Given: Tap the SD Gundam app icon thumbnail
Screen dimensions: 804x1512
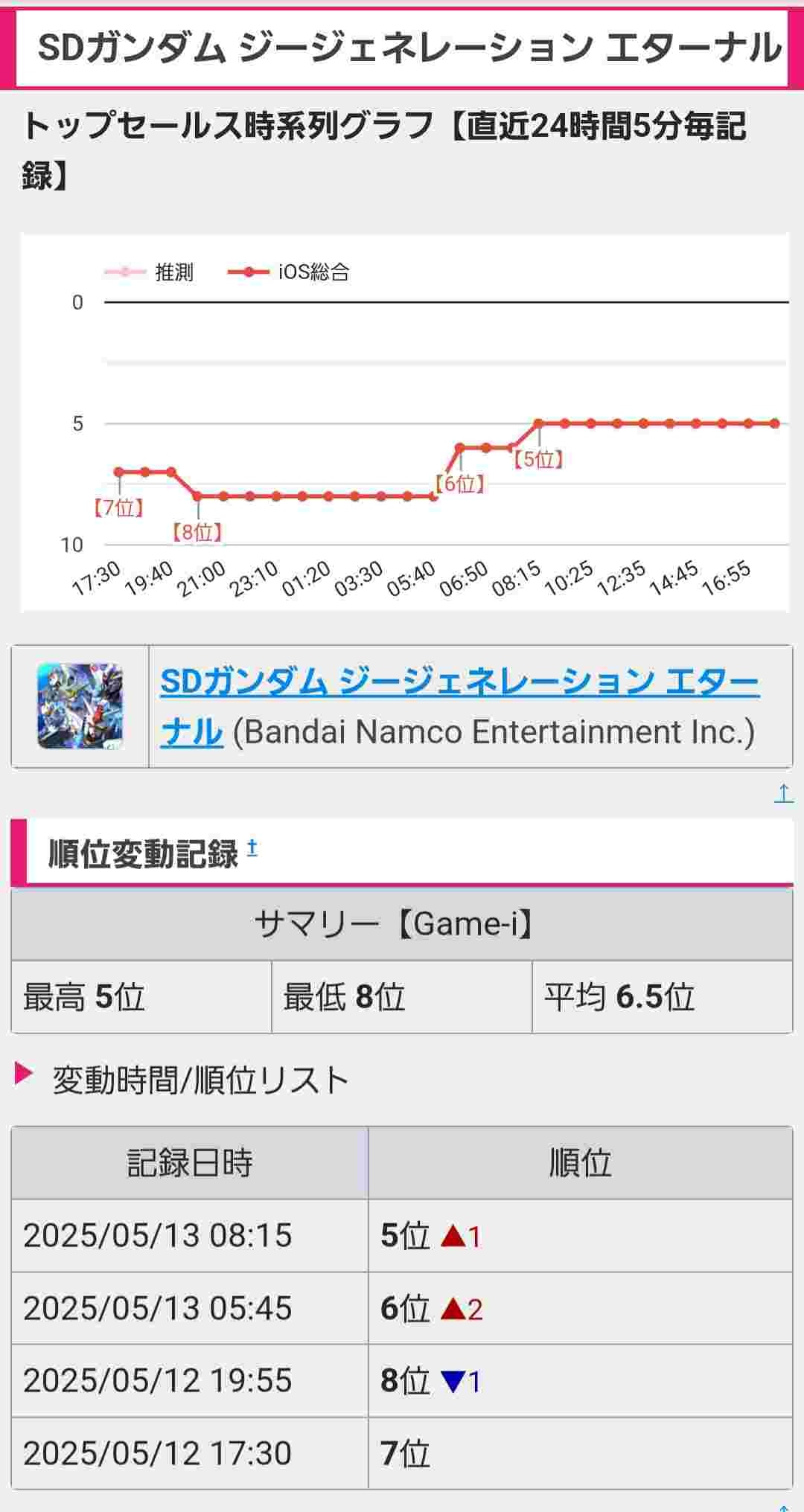Looking at the screenshot, I should tap(80, 707).
